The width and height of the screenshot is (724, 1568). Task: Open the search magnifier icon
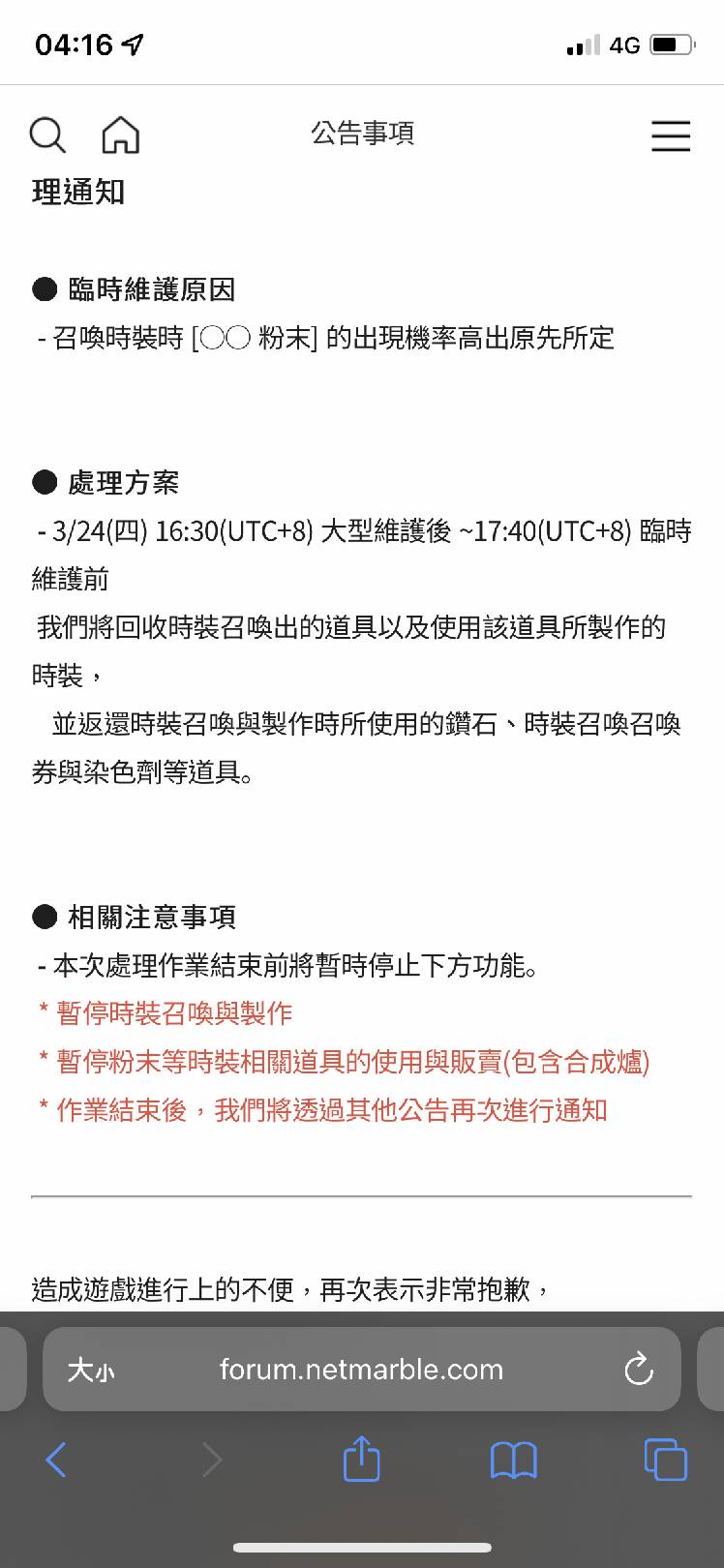pyautogui.click(x=46, y=136)
